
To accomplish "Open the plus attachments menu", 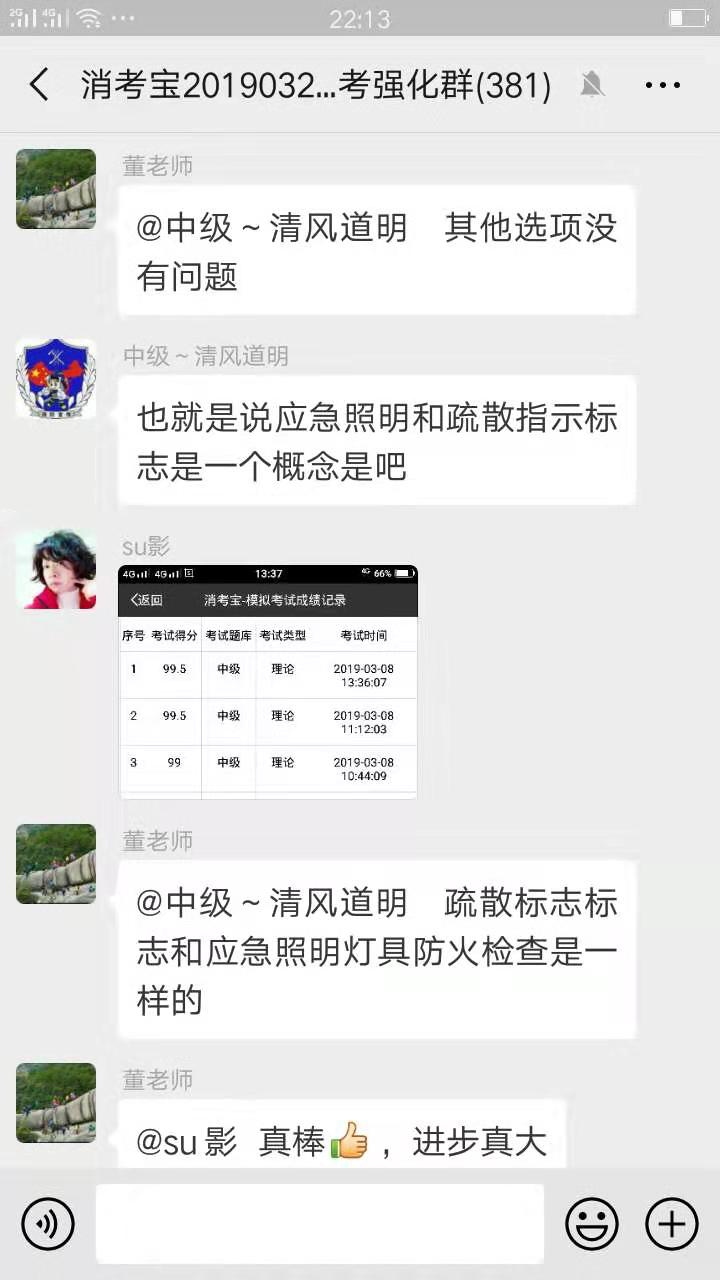I will (671, 1223).
